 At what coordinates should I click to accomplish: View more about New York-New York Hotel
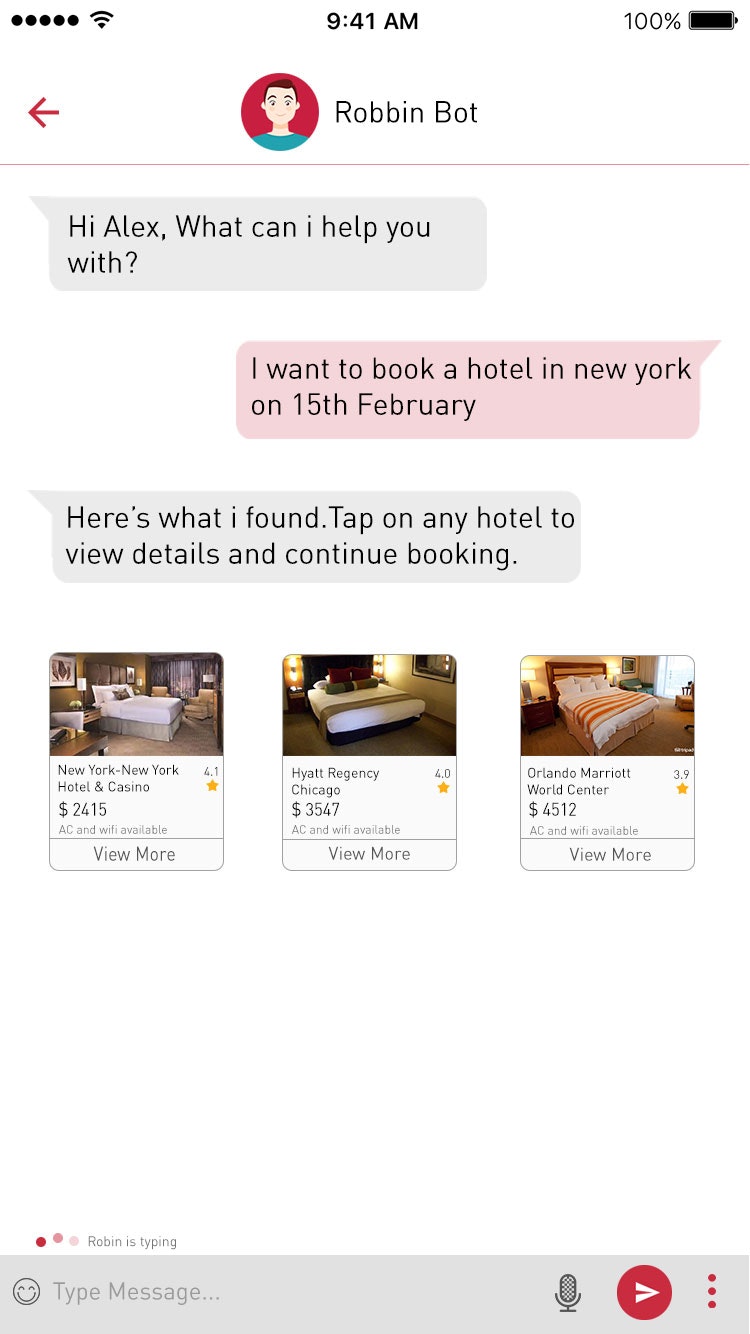point(135,855)
